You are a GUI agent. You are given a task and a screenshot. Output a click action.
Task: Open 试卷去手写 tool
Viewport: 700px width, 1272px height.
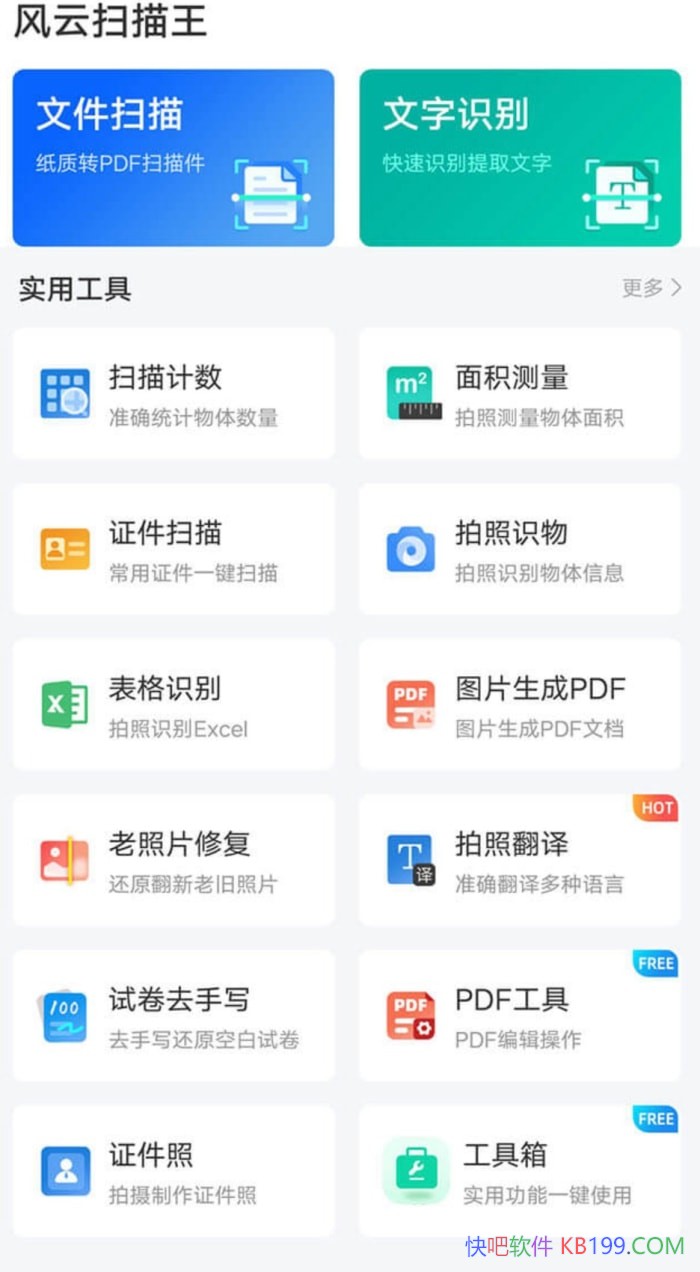pyautogui.click(x=173, y=1015)
